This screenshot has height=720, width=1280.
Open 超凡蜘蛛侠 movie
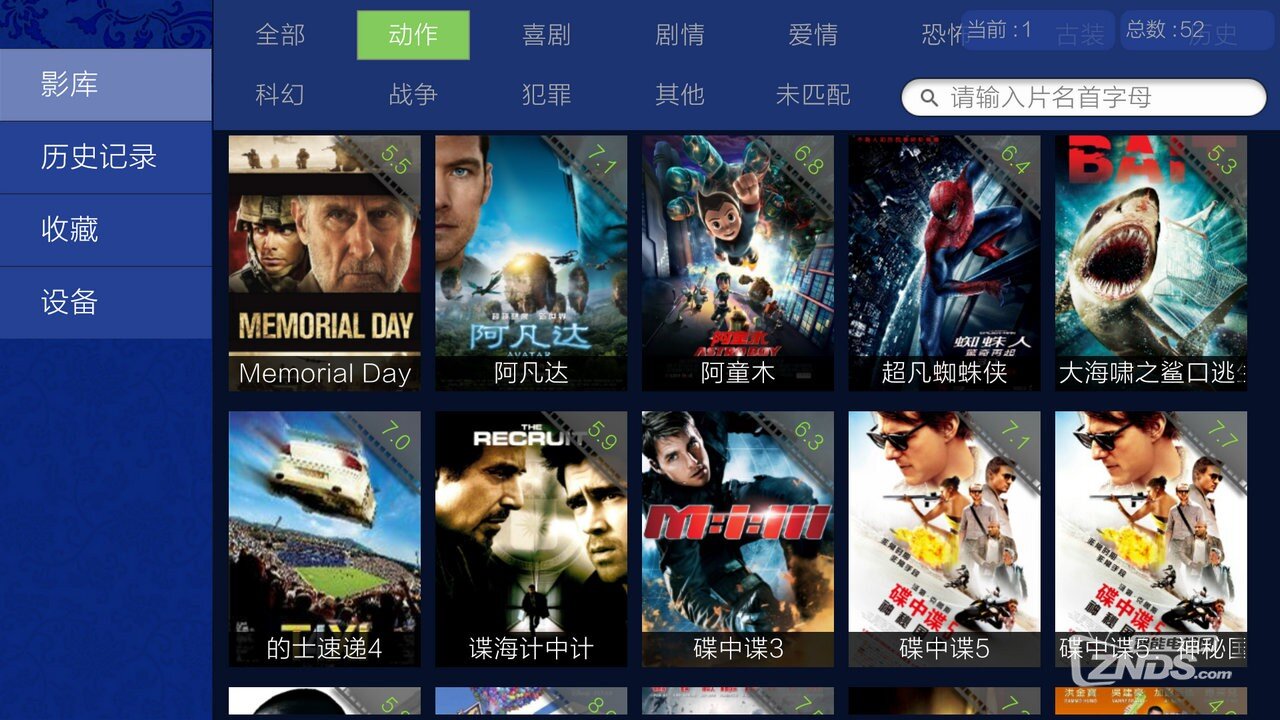(x=944, y=262)
